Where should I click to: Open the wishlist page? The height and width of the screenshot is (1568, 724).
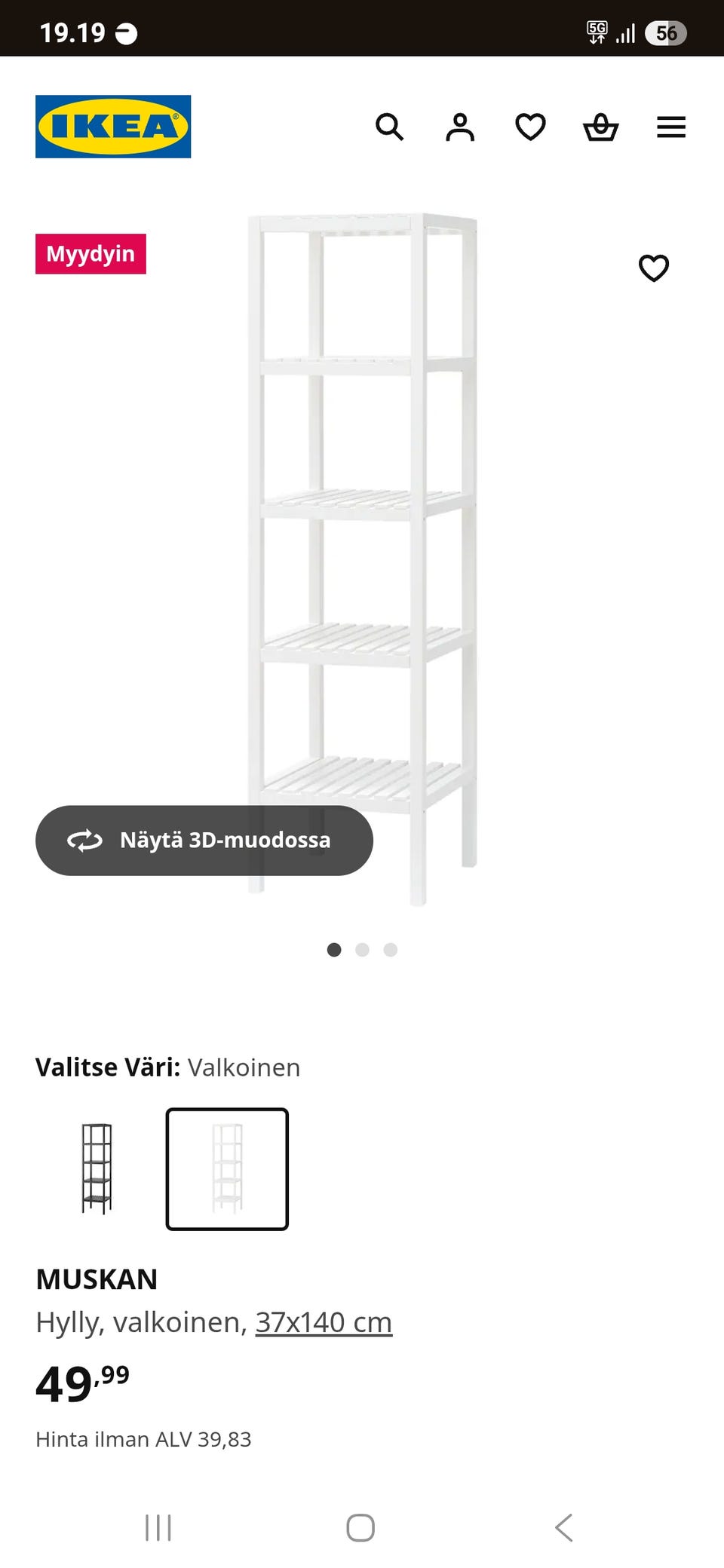pyautogui.click(x=531, y=127)
